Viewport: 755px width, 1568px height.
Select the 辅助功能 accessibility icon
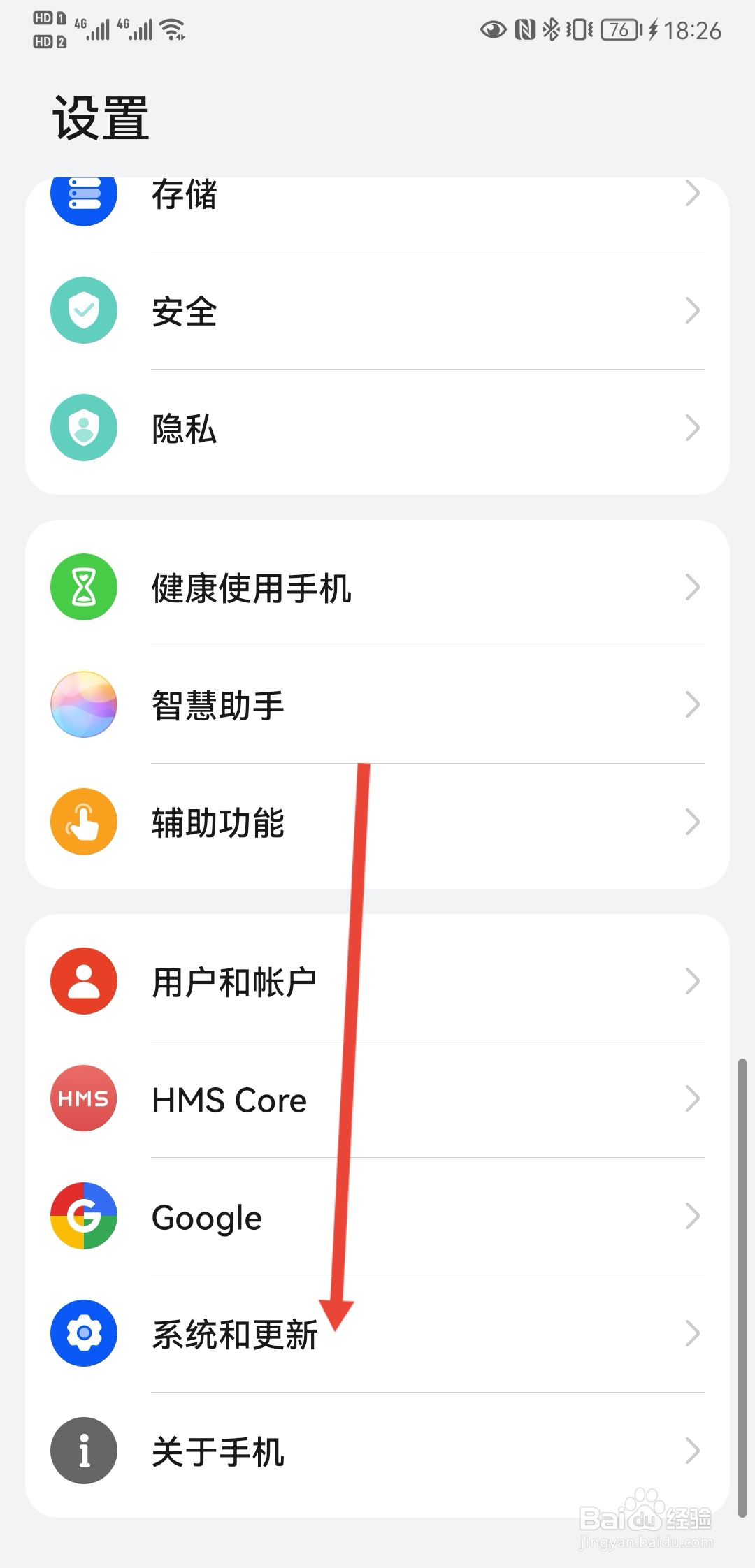83,822
